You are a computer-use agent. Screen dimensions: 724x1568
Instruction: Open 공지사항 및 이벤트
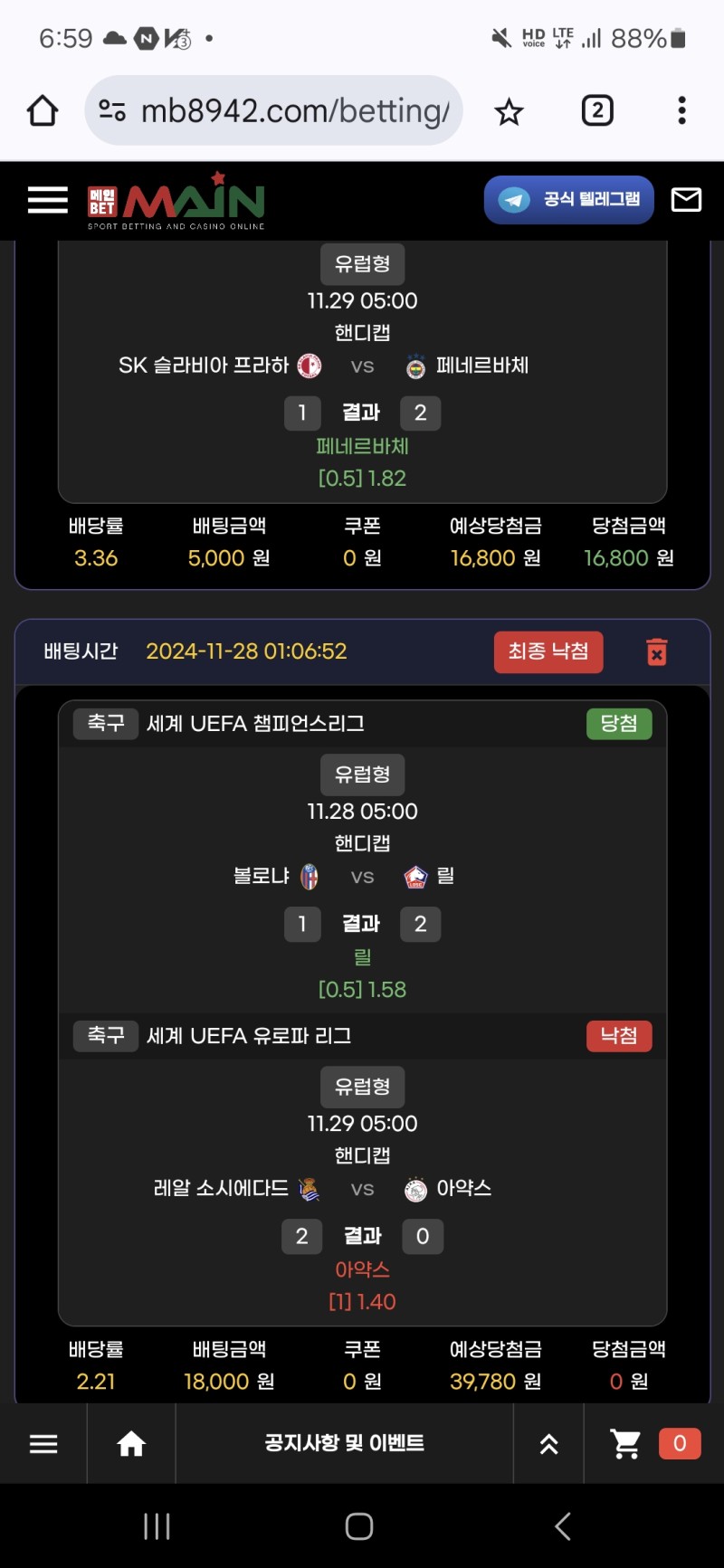tap(344, 1444)
